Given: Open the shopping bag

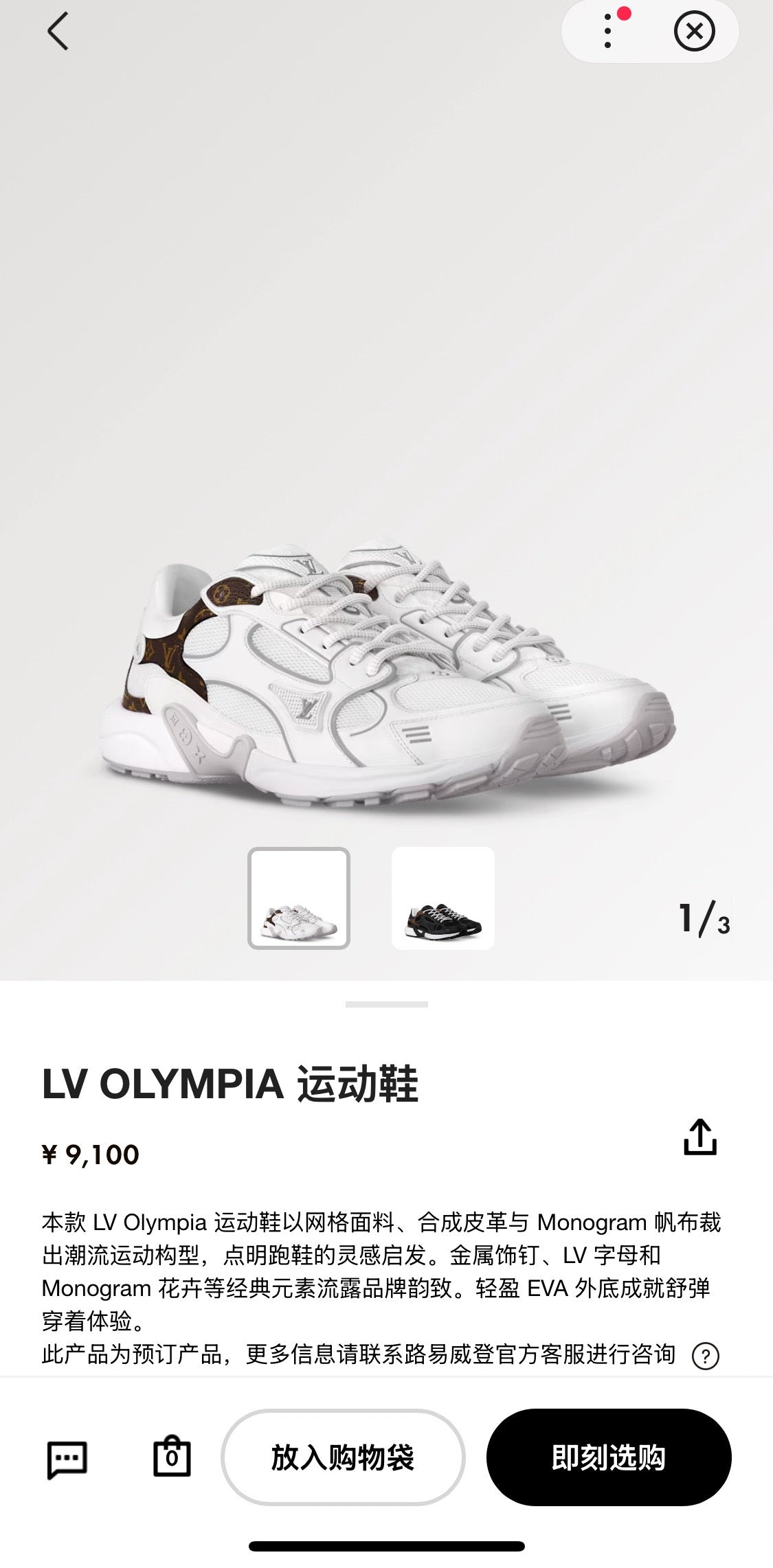Looking at the screenshot, I should (x=172, y=1457).
